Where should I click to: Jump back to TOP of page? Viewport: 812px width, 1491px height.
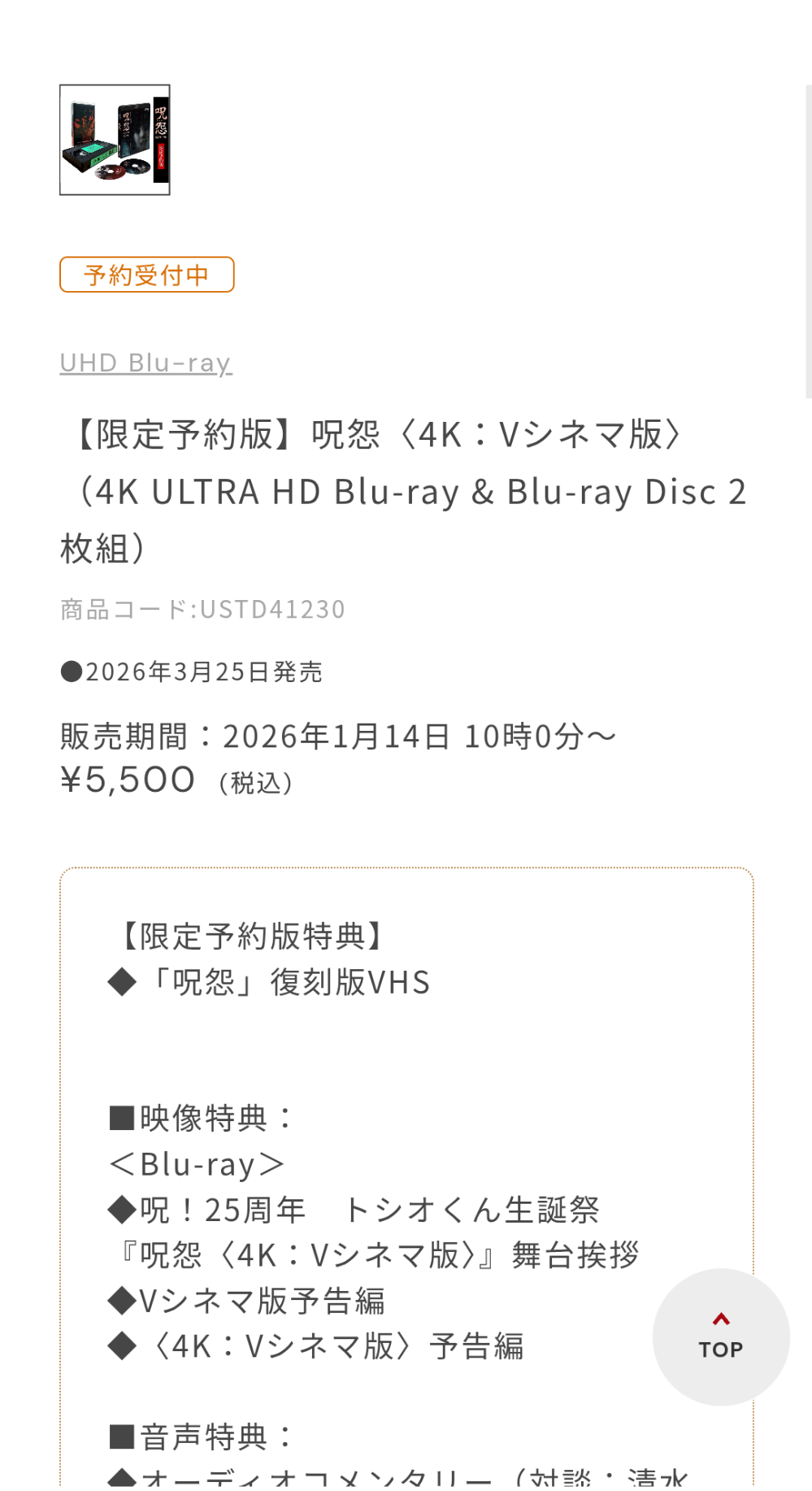tap(720, 1337)
